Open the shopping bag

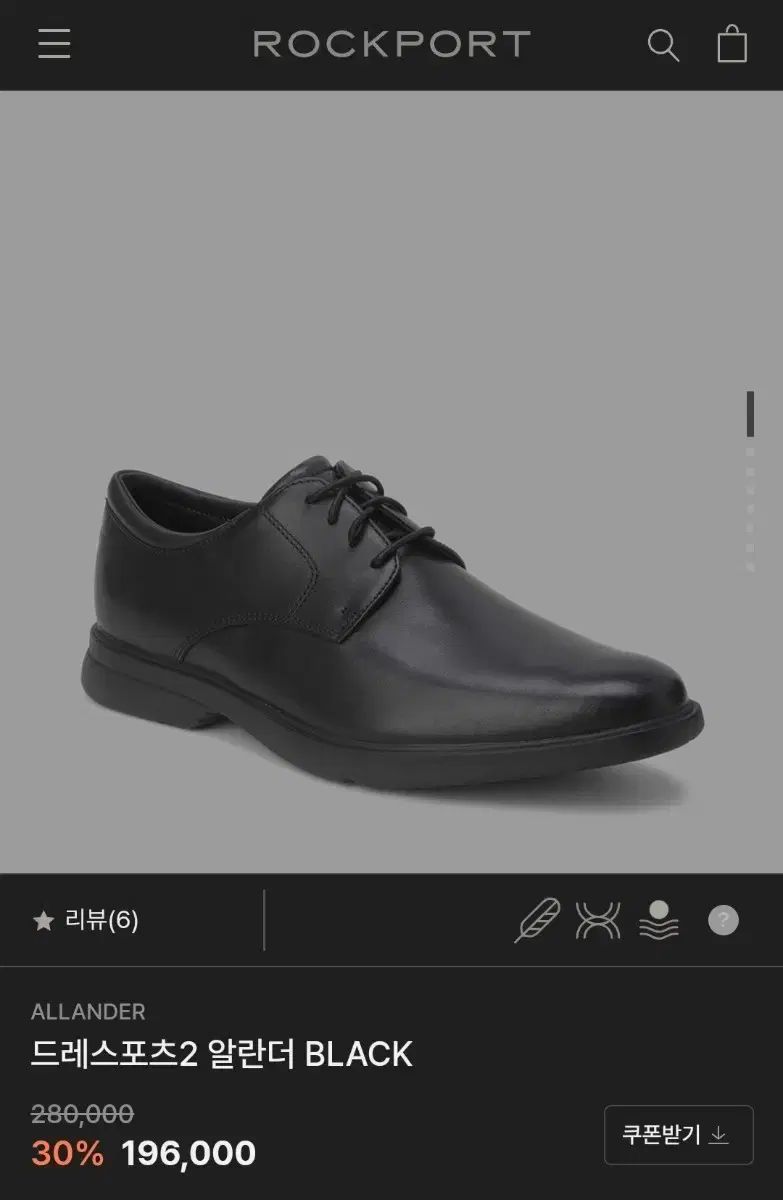coord(732,45)
